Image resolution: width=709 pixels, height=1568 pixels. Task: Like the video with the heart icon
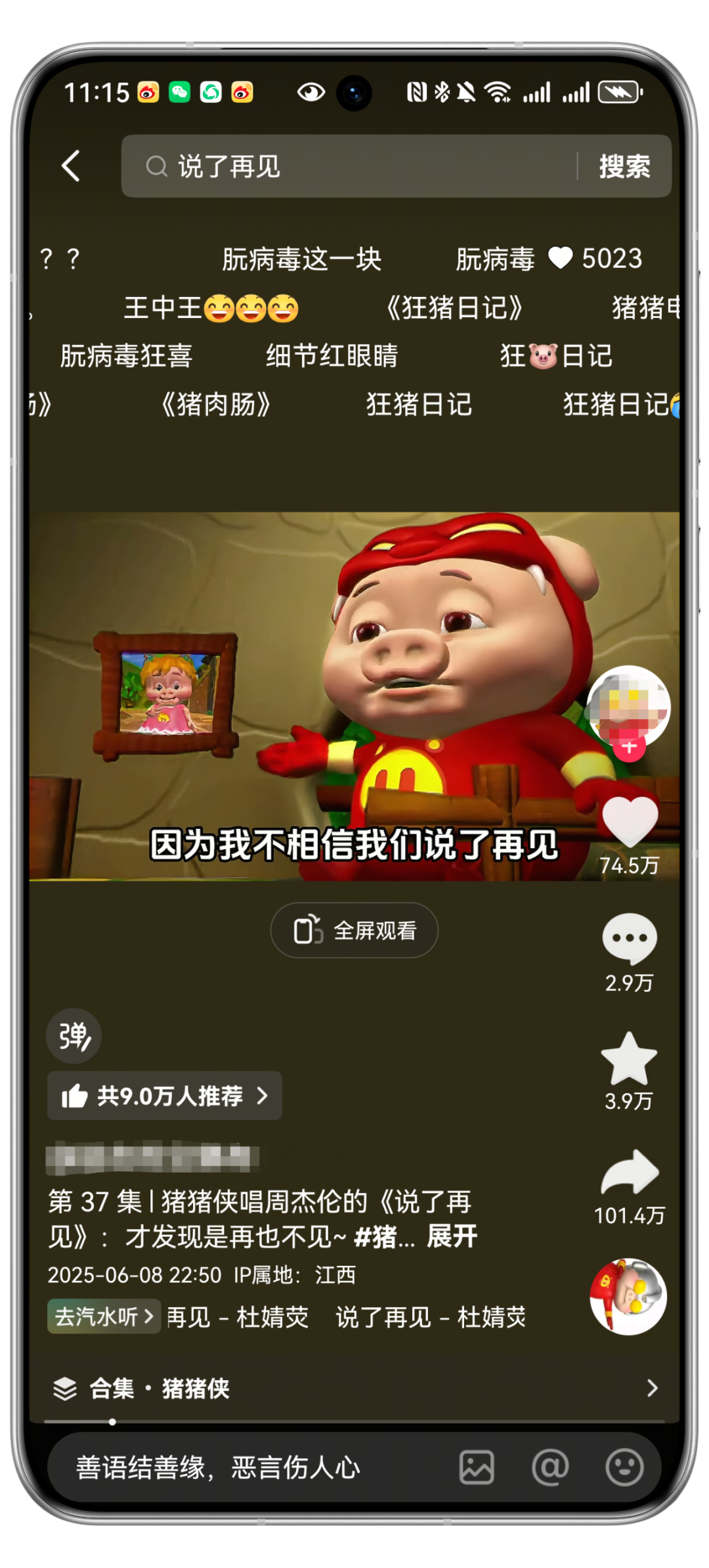pos(630,822)
